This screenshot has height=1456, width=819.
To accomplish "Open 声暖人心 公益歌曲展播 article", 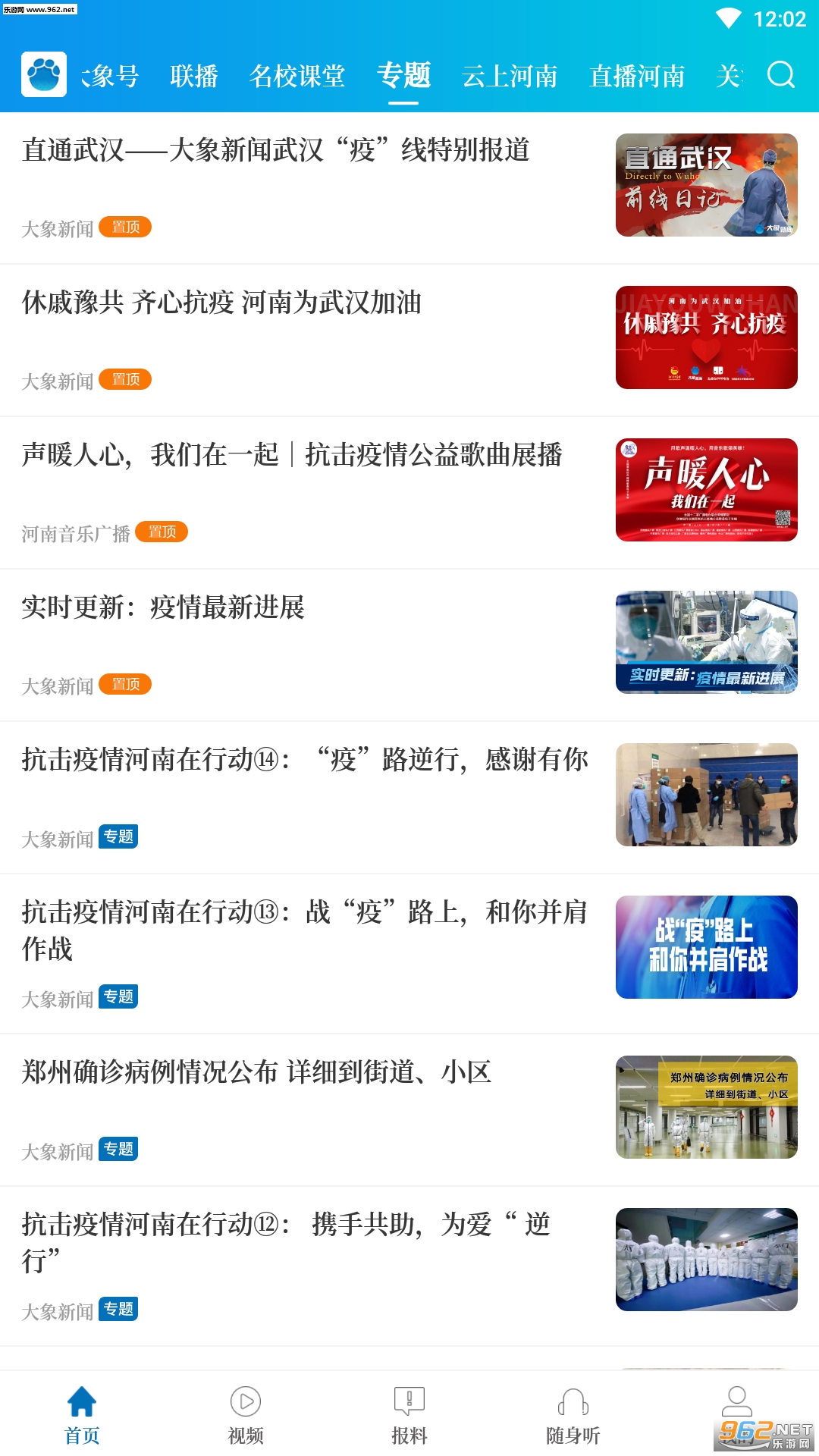I will click(292, 455).
